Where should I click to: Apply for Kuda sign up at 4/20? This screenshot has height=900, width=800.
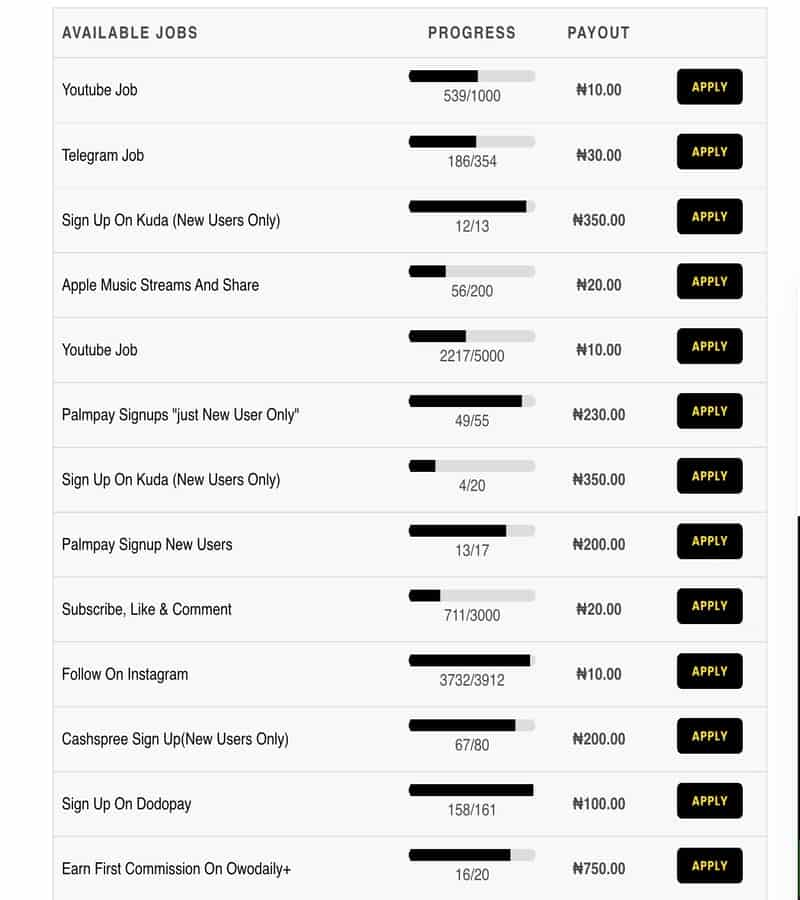coord(709,476)
